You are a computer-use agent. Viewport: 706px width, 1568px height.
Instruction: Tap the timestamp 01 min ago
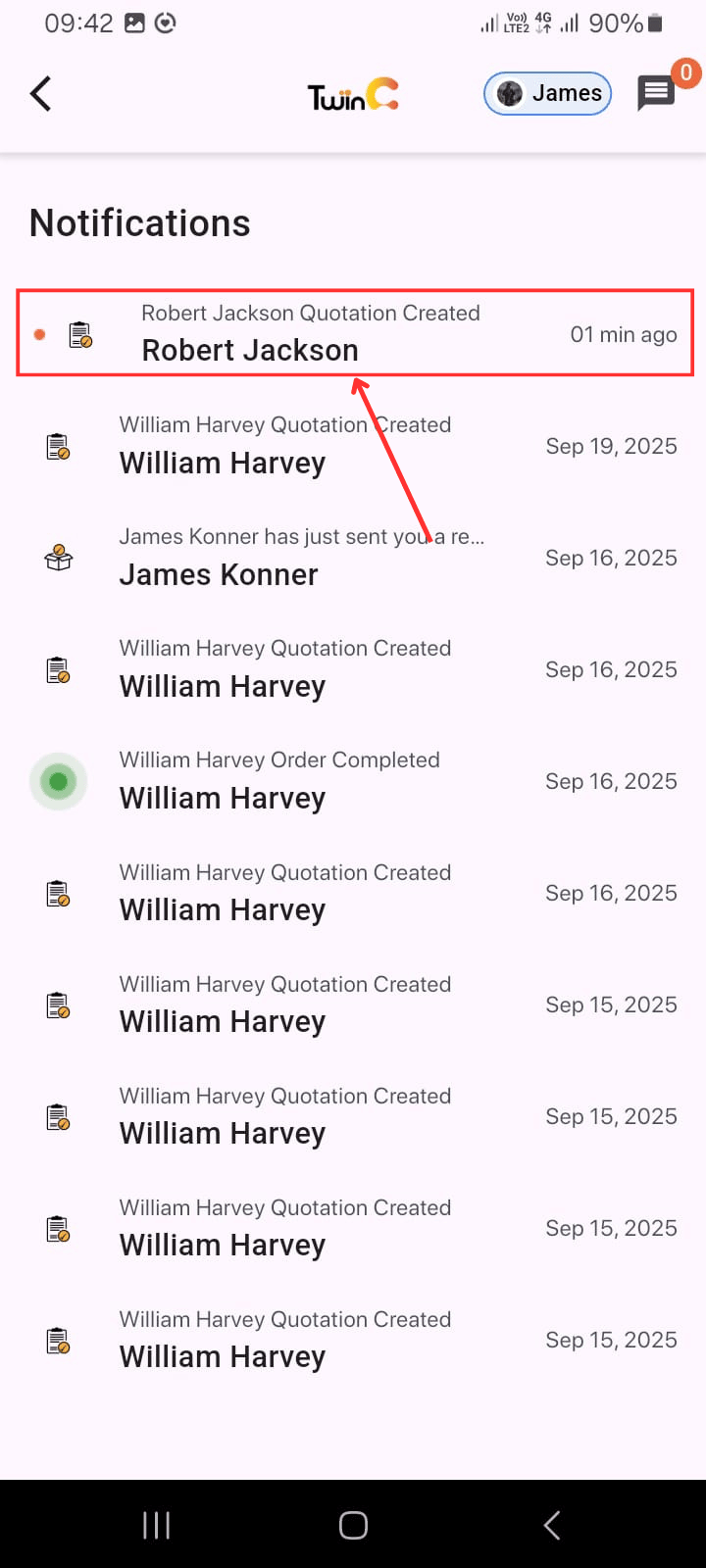coord(624,334)
